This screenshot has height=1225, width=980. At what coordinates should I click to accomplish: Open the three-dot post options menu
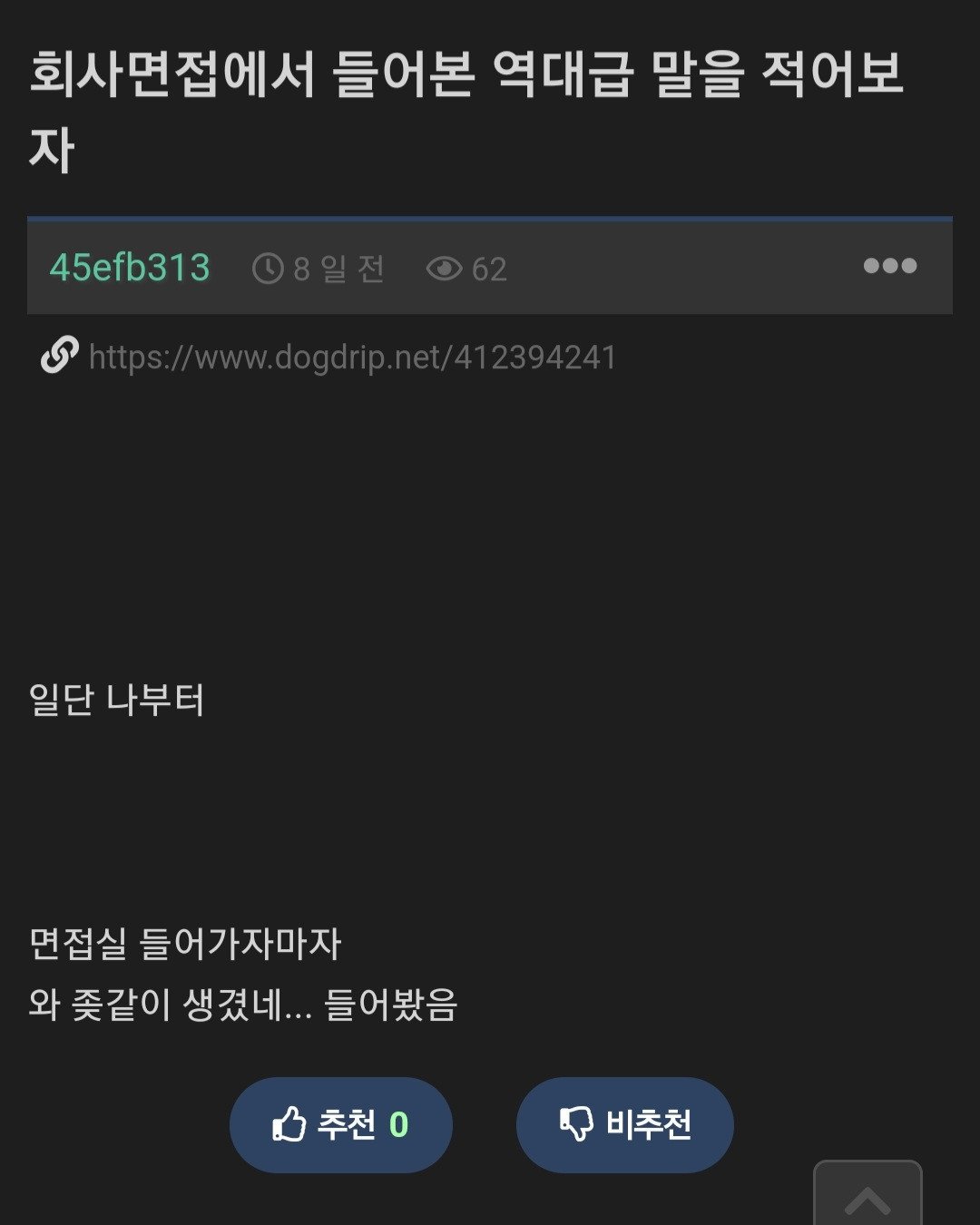[889, 266]
